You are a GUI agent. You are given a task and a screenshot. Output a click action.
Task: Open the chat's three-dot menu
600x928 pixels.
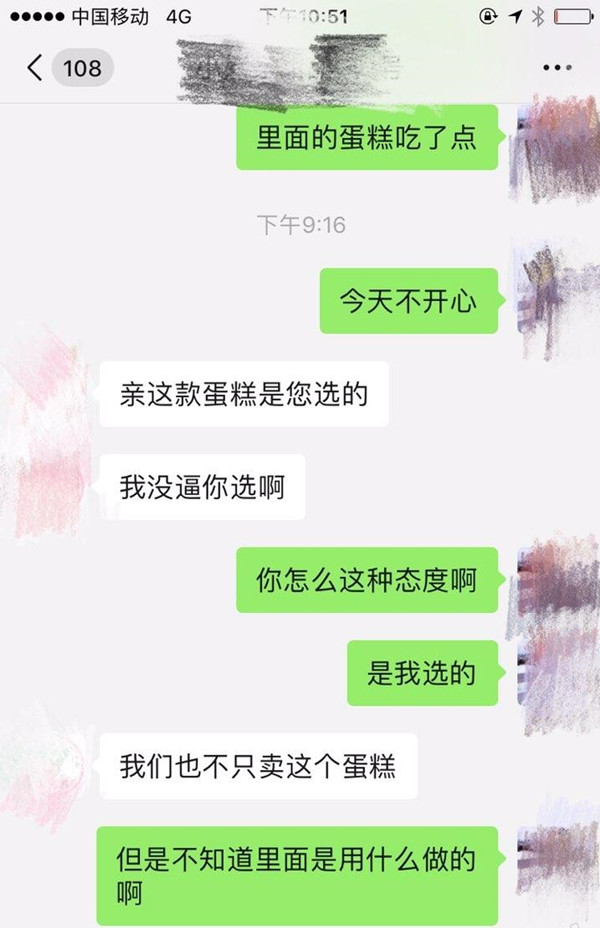click(556, 68)
